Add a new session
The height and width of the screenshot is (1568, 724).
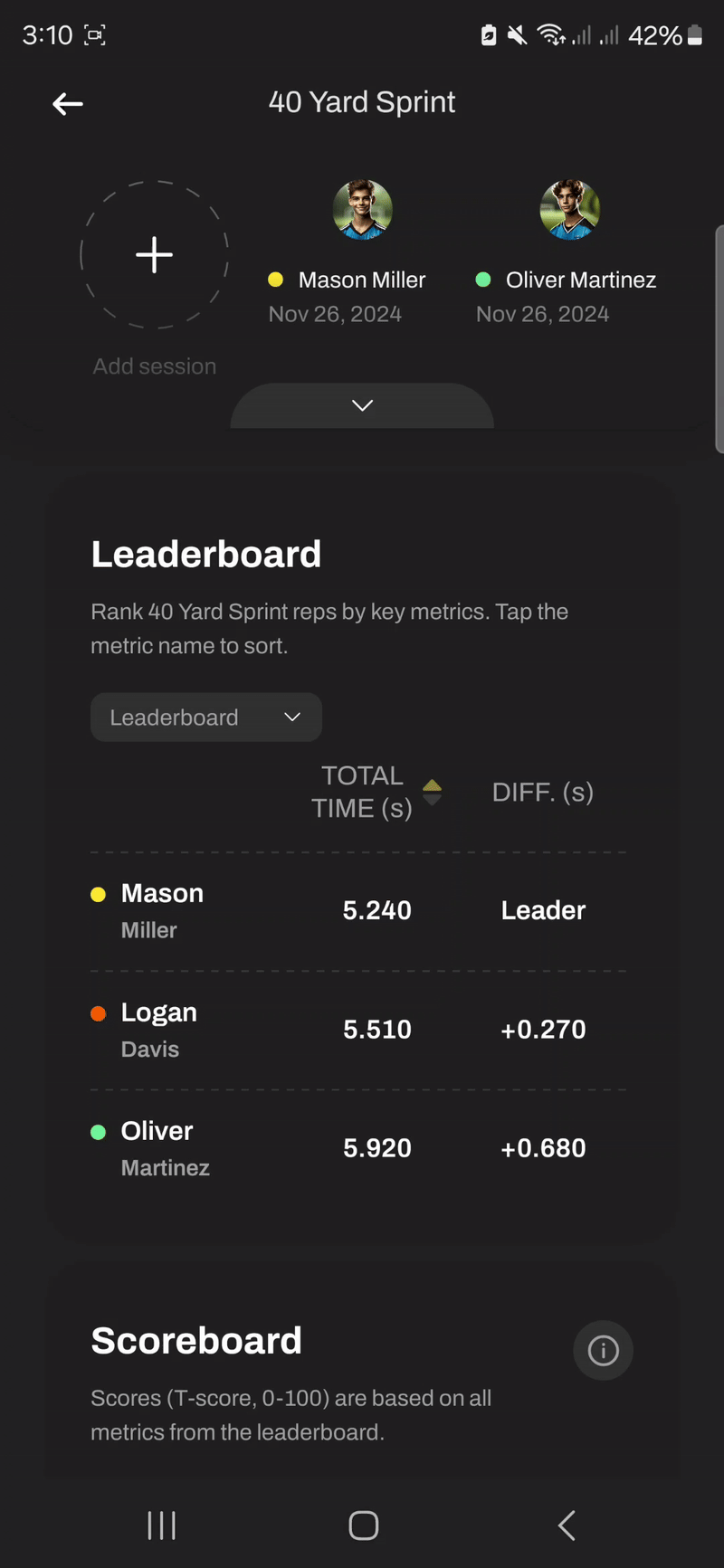coord(154,255)
